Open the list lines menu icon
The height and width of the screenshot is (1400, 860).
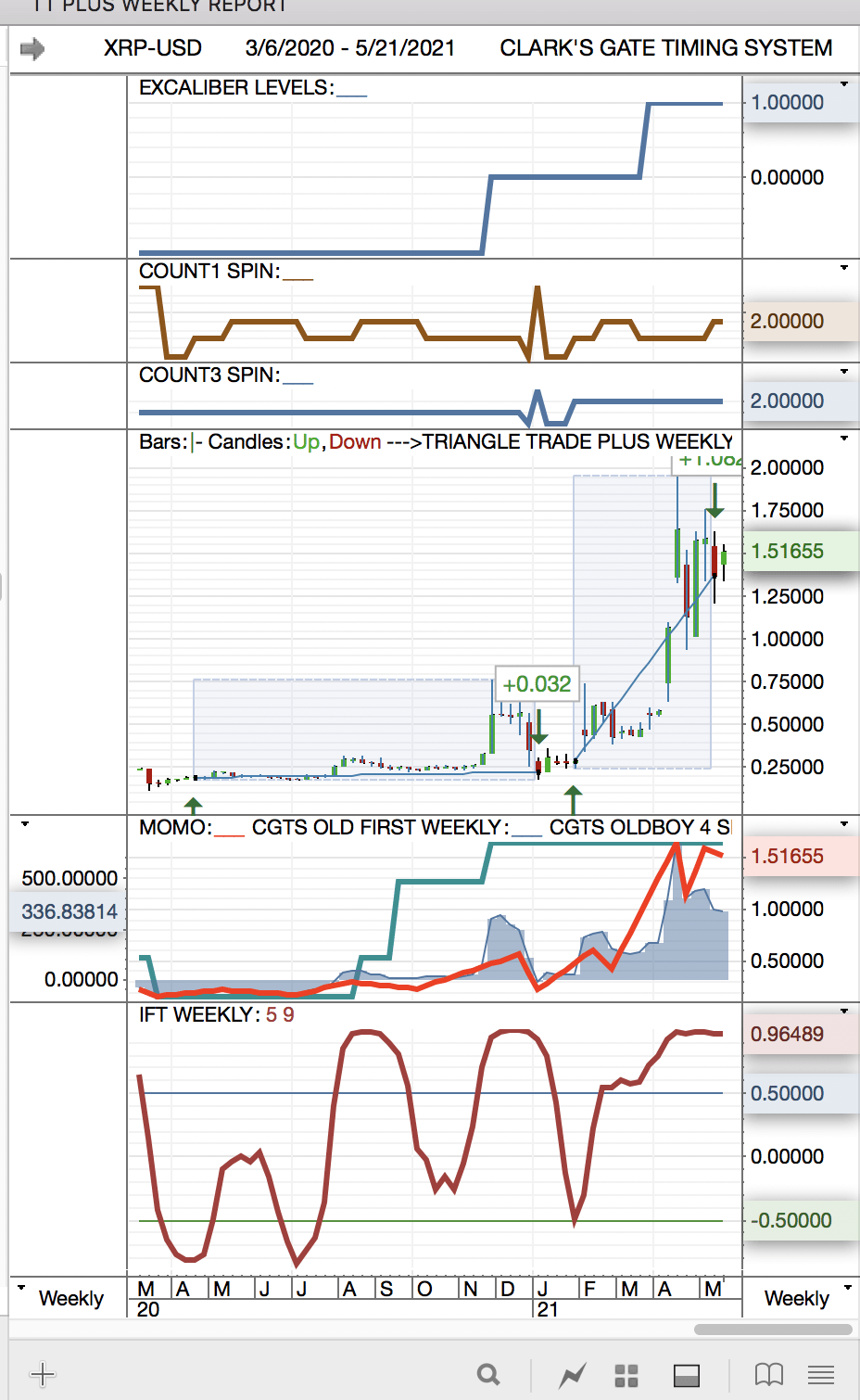(x=821, y=1374)
